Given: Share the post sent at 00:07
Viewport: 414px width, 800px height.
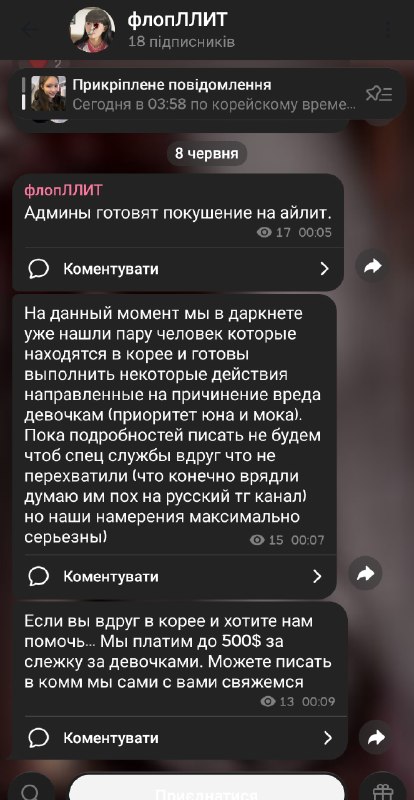Looking at the screenshot, I should point(366,573).
